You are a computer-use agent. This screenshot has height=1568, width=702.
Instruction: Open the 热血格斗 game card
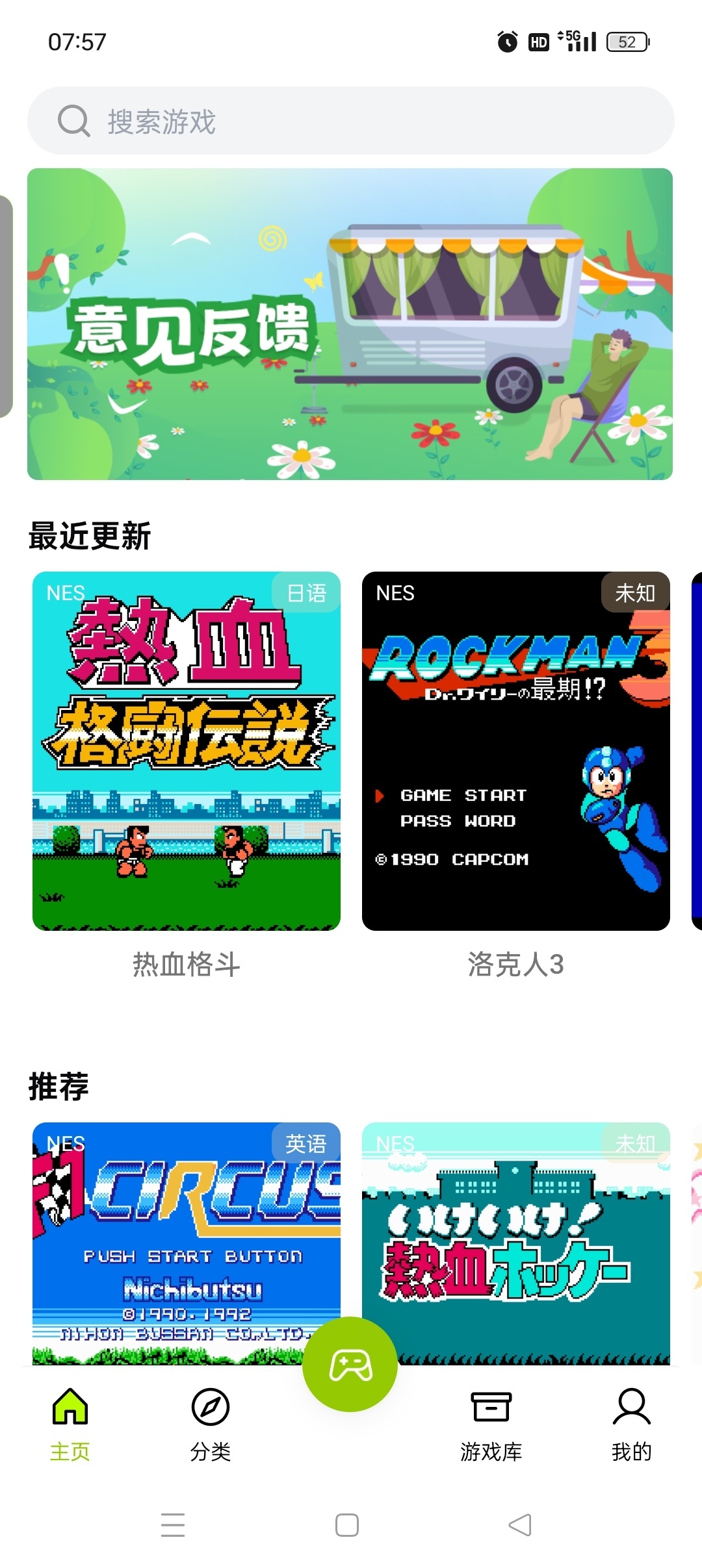point(187,751)
